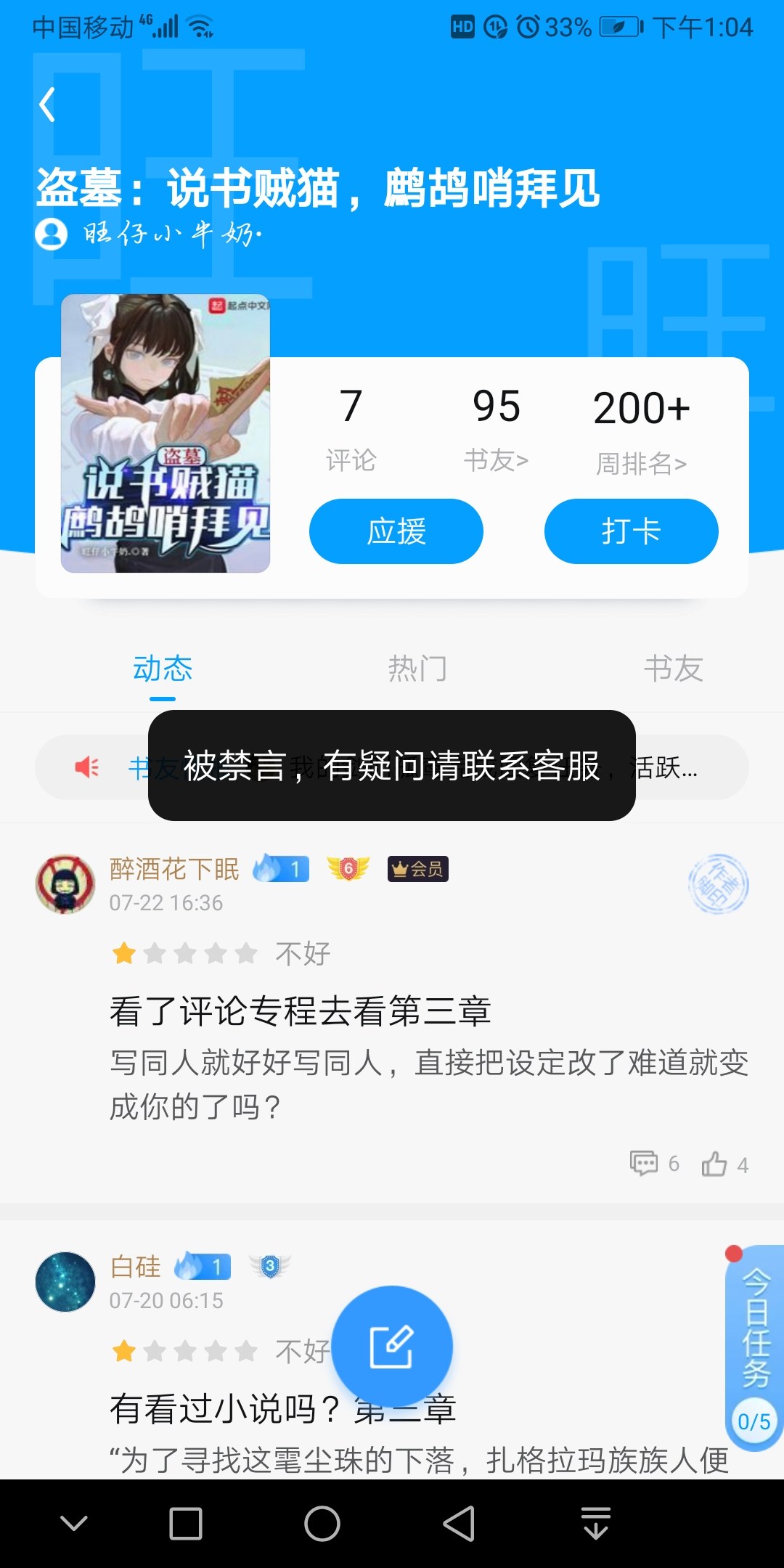Switch to the 热门 tab
Viewport: 784px width, 1568px height.
pos(417,669)
